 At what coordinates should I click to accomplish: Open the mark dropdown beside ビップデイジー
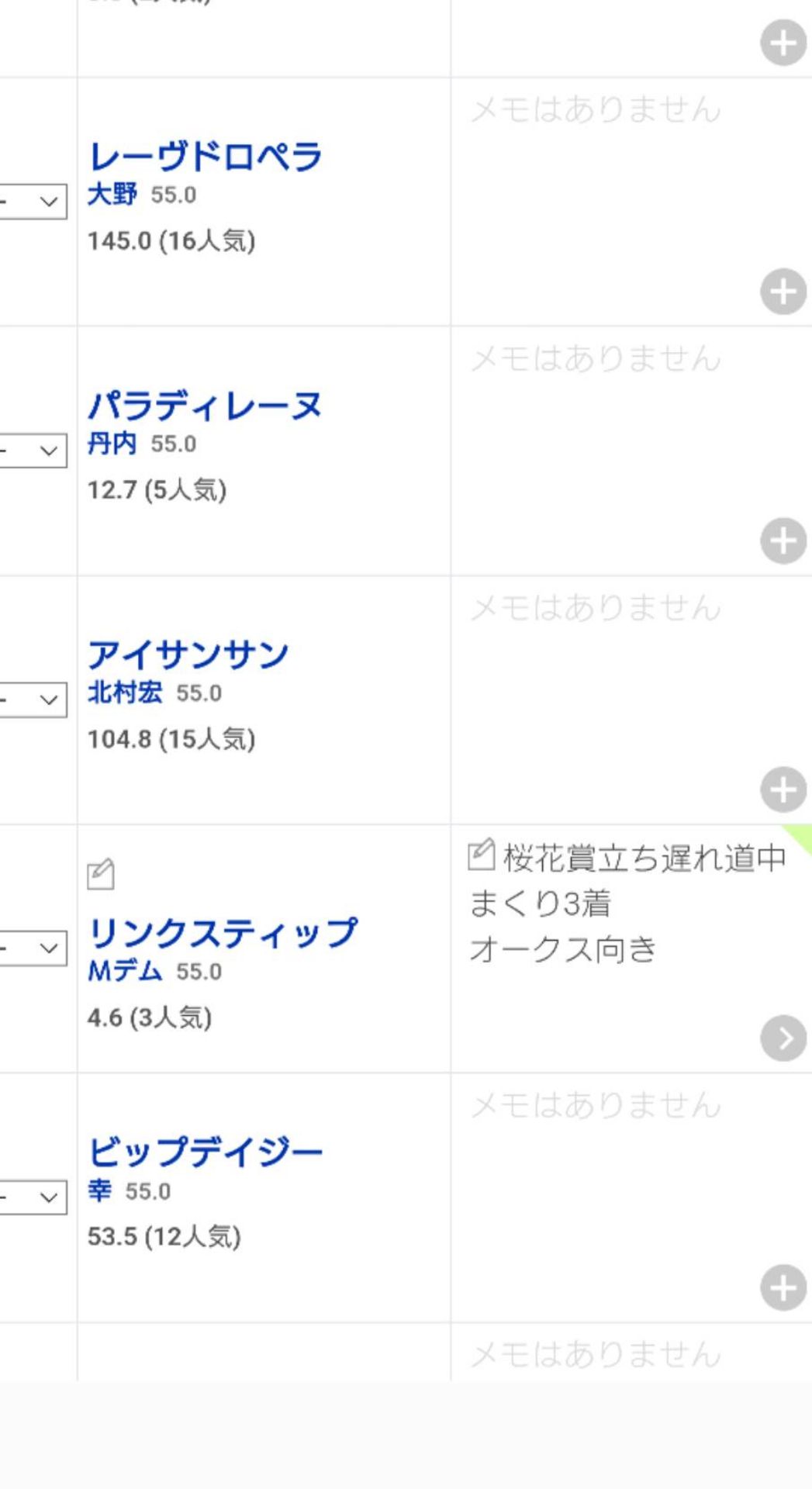click(33, 1197)
